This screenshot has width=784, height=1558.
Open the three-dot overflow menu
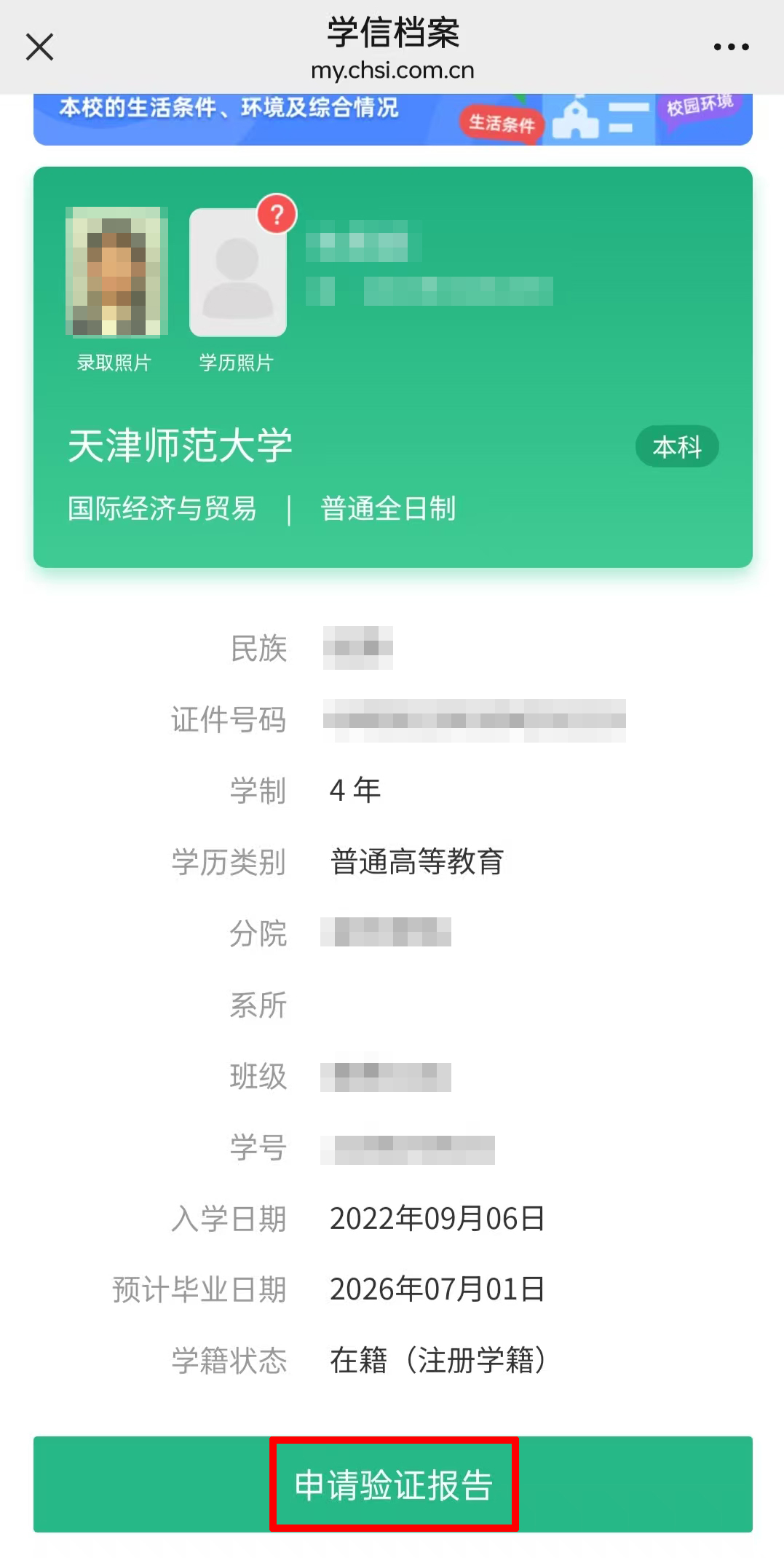(731, 47)
